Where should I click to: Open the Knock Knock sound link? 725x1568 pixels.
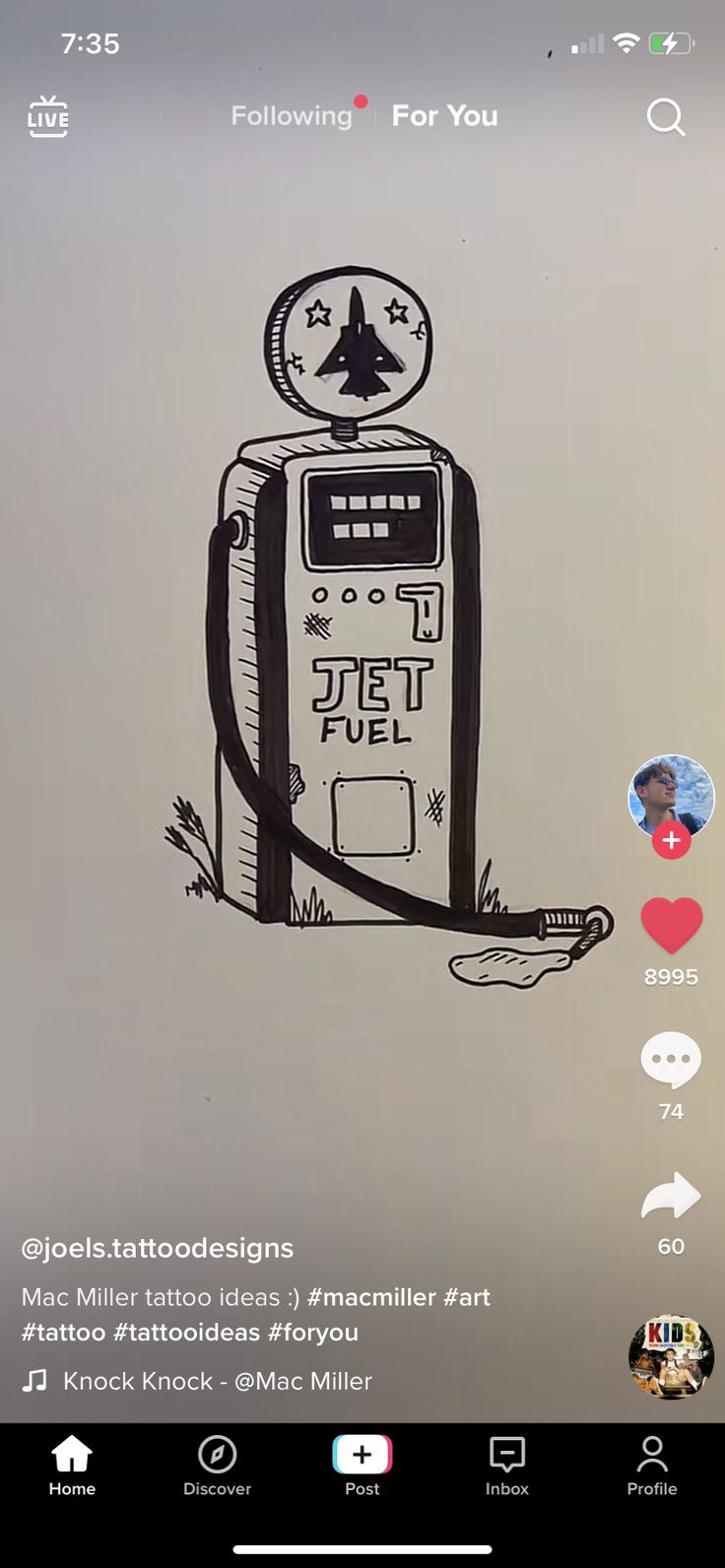pos(217,1381)
